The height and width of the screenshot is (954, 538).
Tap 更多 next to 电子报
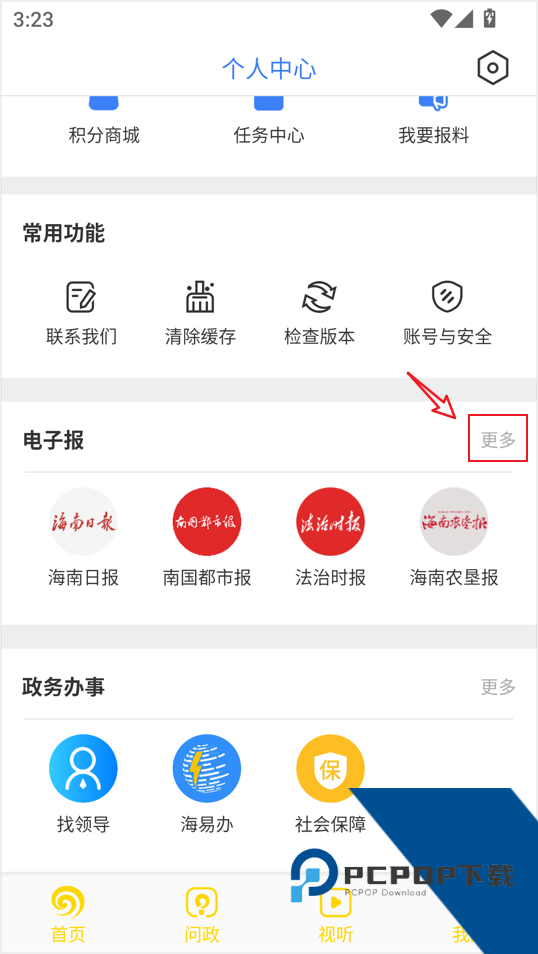click(498, 439)
